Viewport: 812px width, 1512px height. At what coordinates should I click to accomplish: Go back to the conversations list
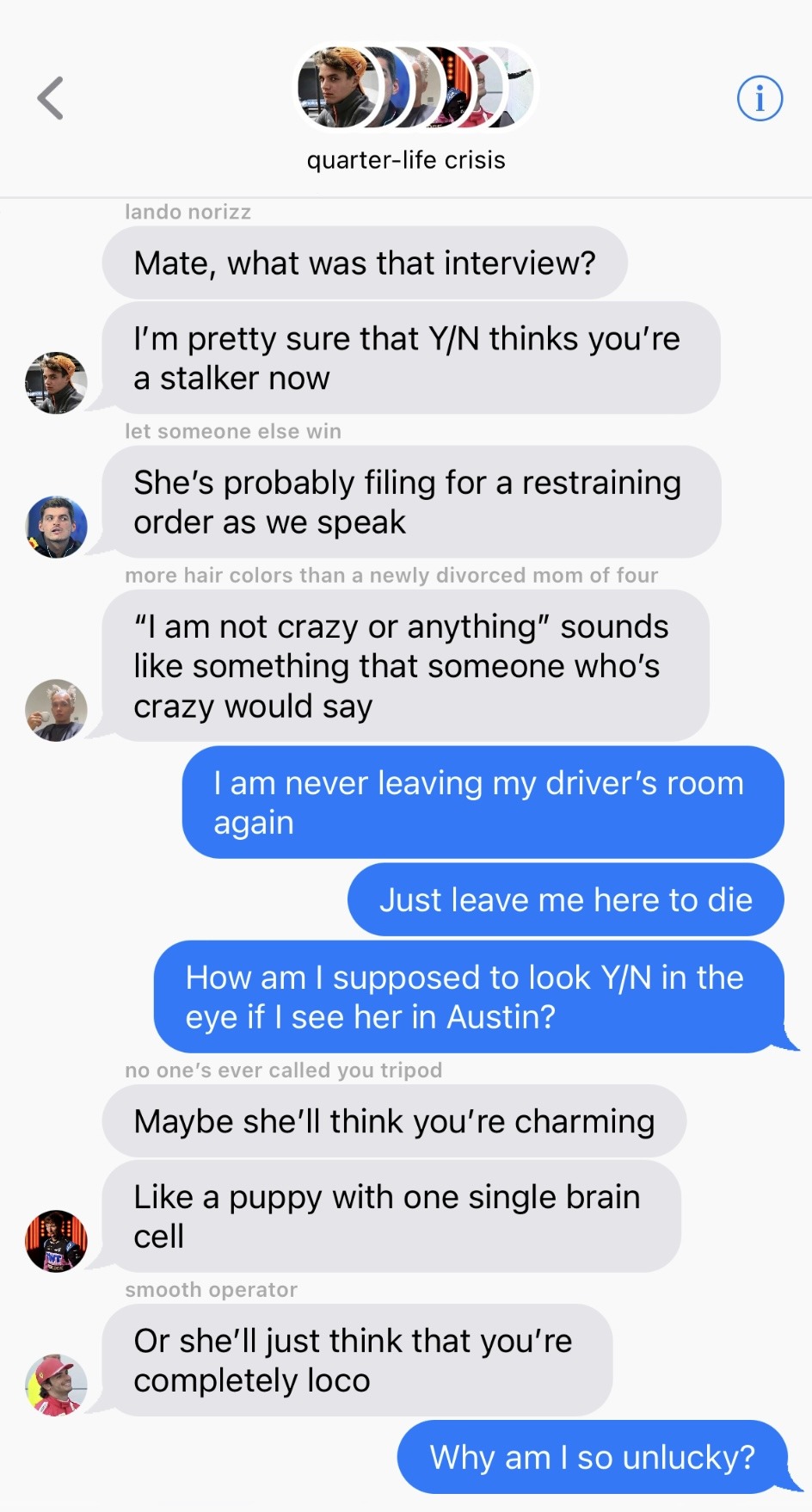pyautogui.click(x=51, y=98)
